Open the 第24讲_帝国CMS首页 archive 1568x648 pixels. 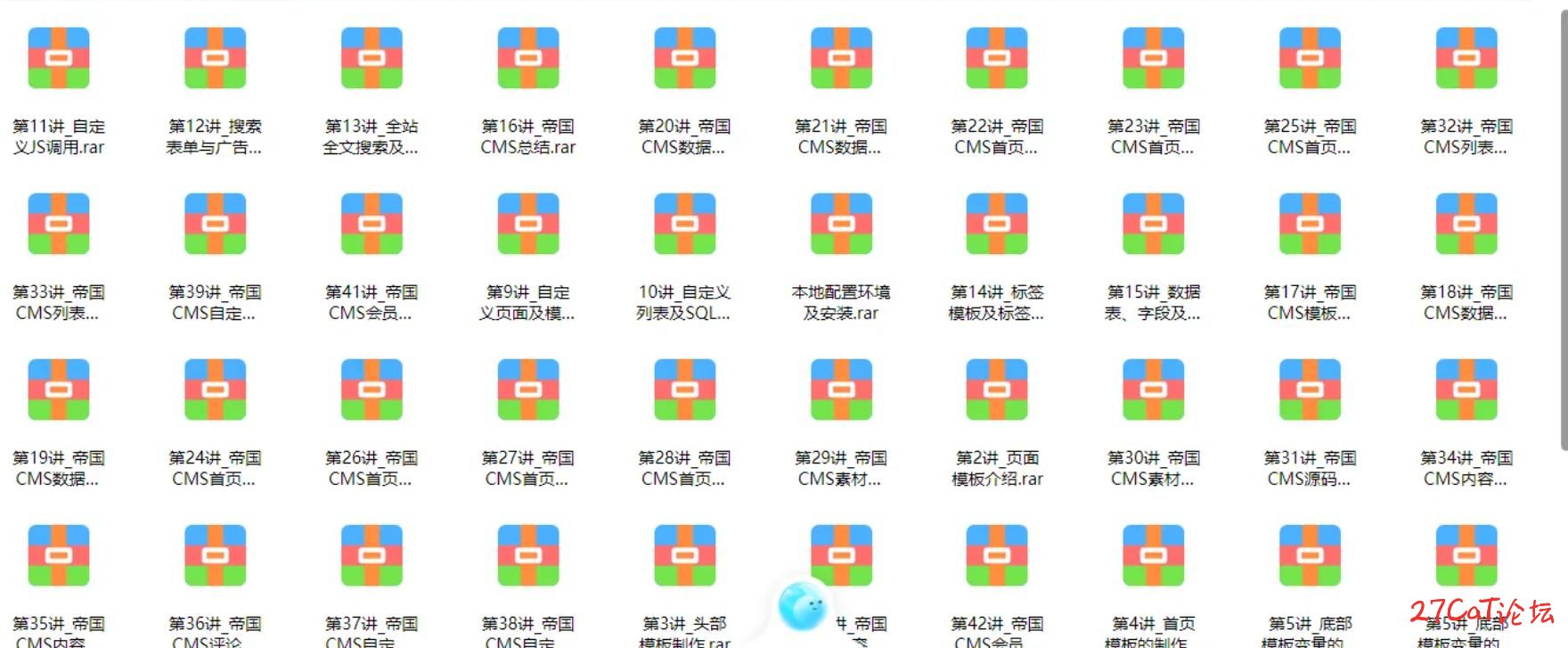point(215,390)
